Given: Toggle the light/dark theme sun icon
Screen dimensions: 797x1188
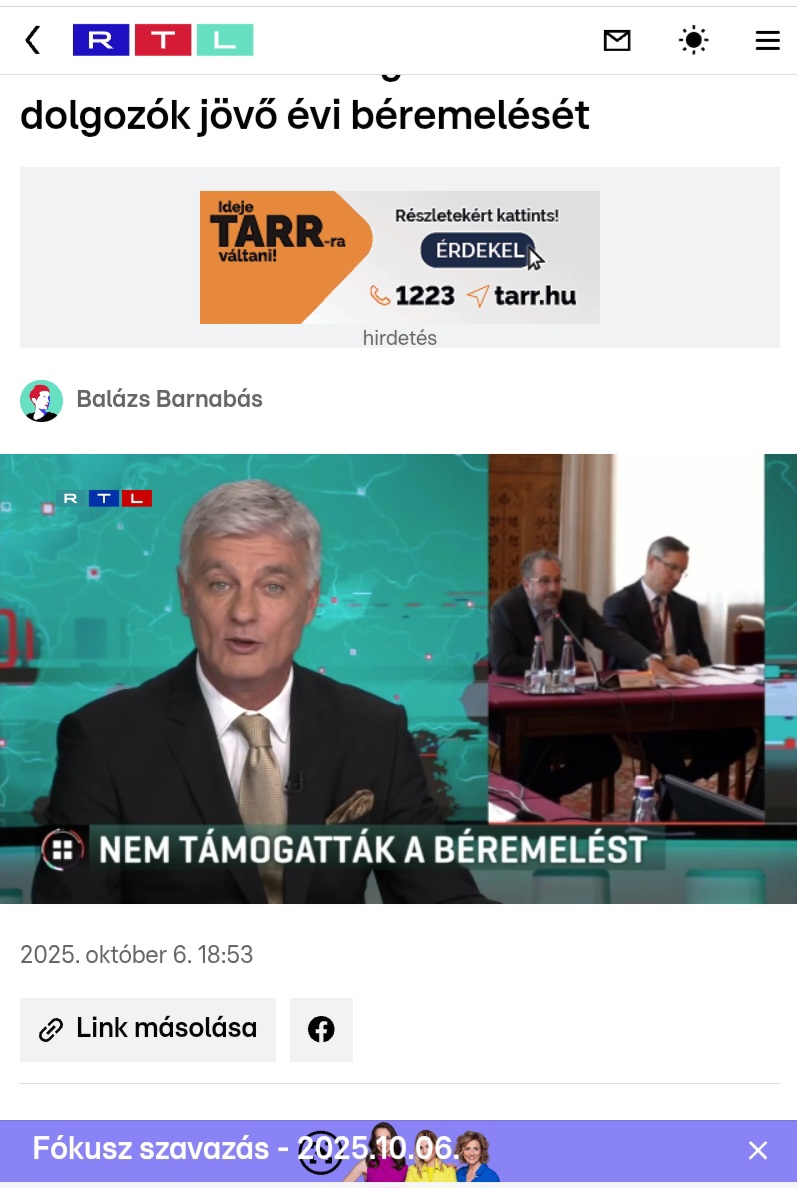Looking at the screenshot, I should [x=693, y=40].
